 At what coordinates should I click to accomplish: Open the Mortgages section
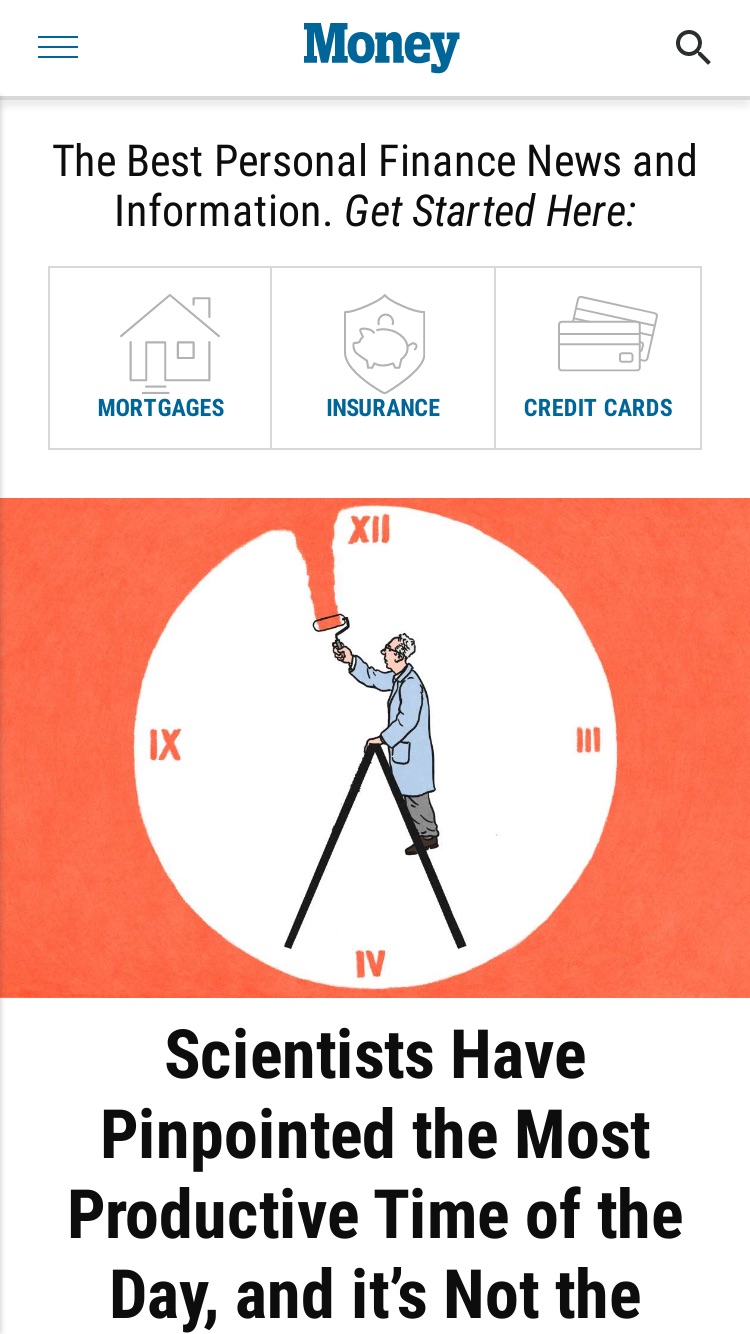(160, 358)
